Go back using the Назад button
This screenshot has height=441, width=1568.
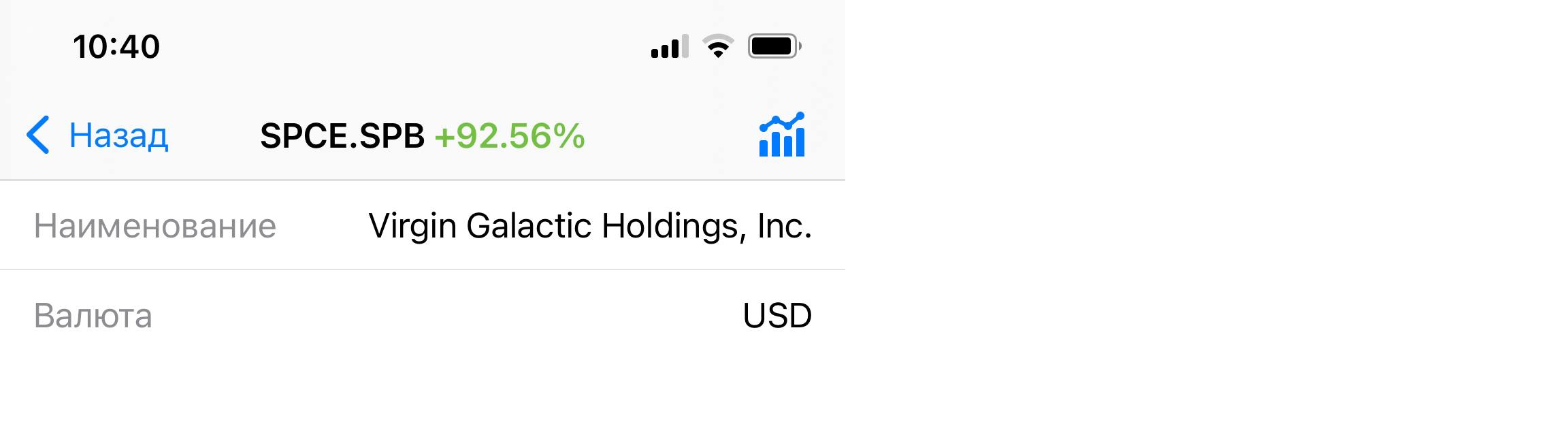coord(97,135)
